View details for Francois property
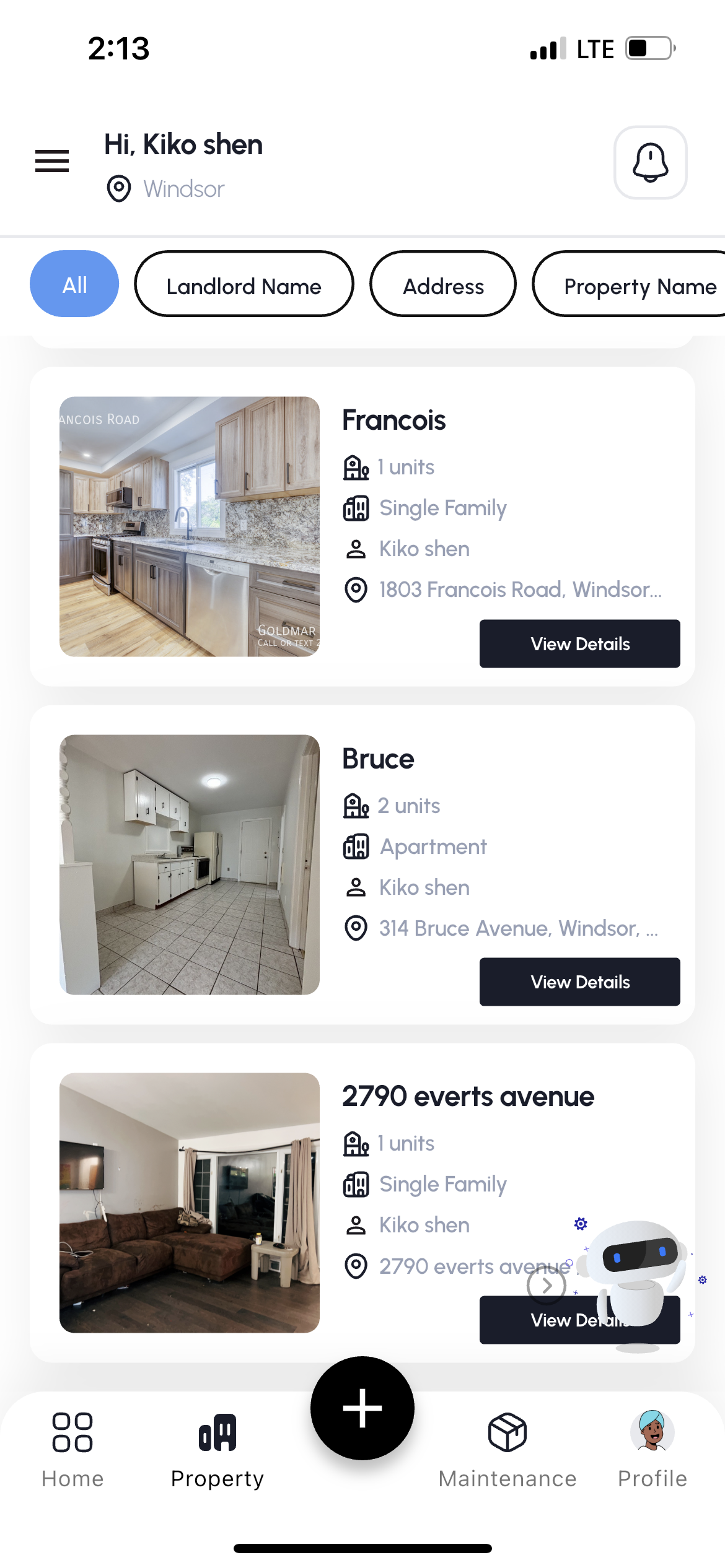 [x=579, y=643]
